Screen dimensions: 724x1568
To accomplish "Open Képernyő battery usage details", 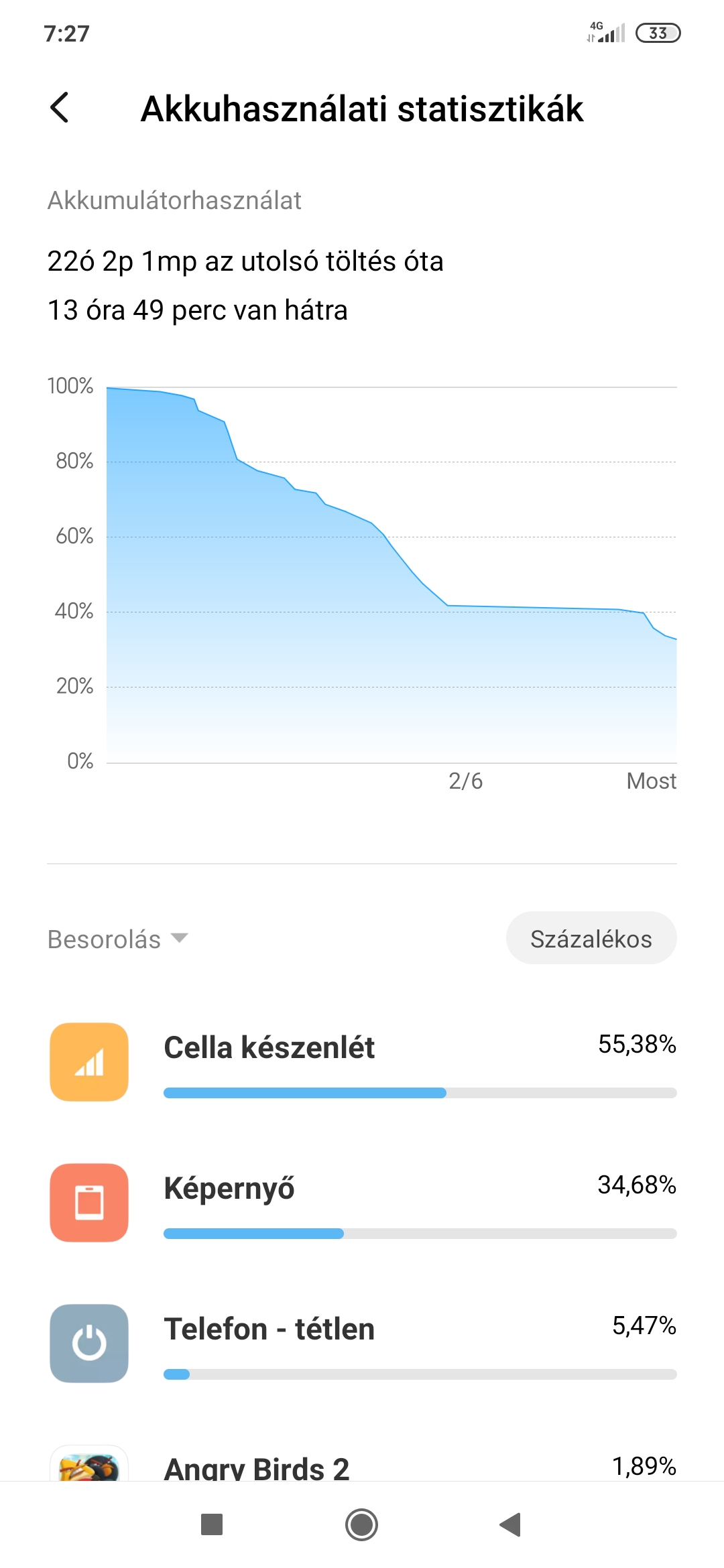I will [x=362, y=1203].
